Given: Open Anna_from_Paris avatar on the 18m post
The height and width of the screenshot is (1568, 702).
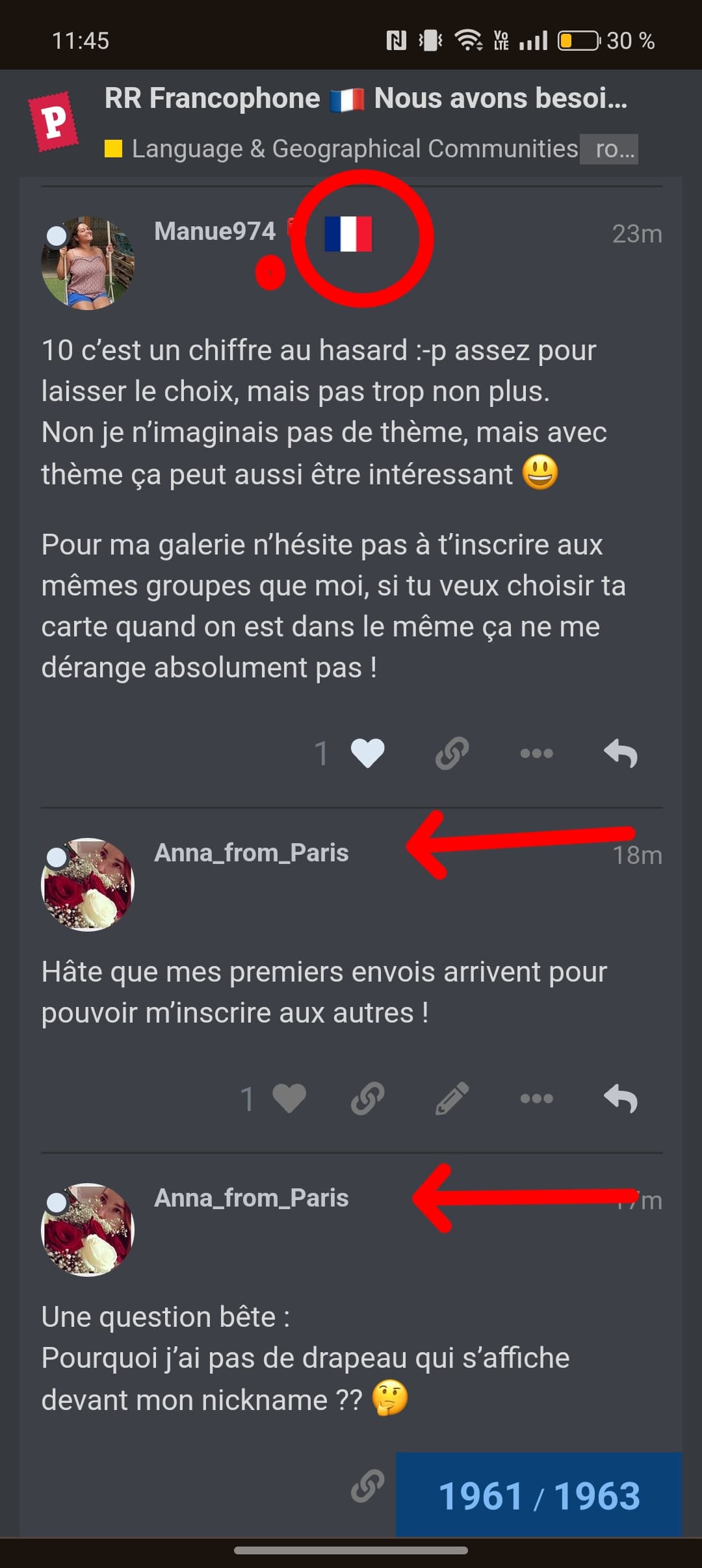Looking at the screenshot, I should (88, 885).
